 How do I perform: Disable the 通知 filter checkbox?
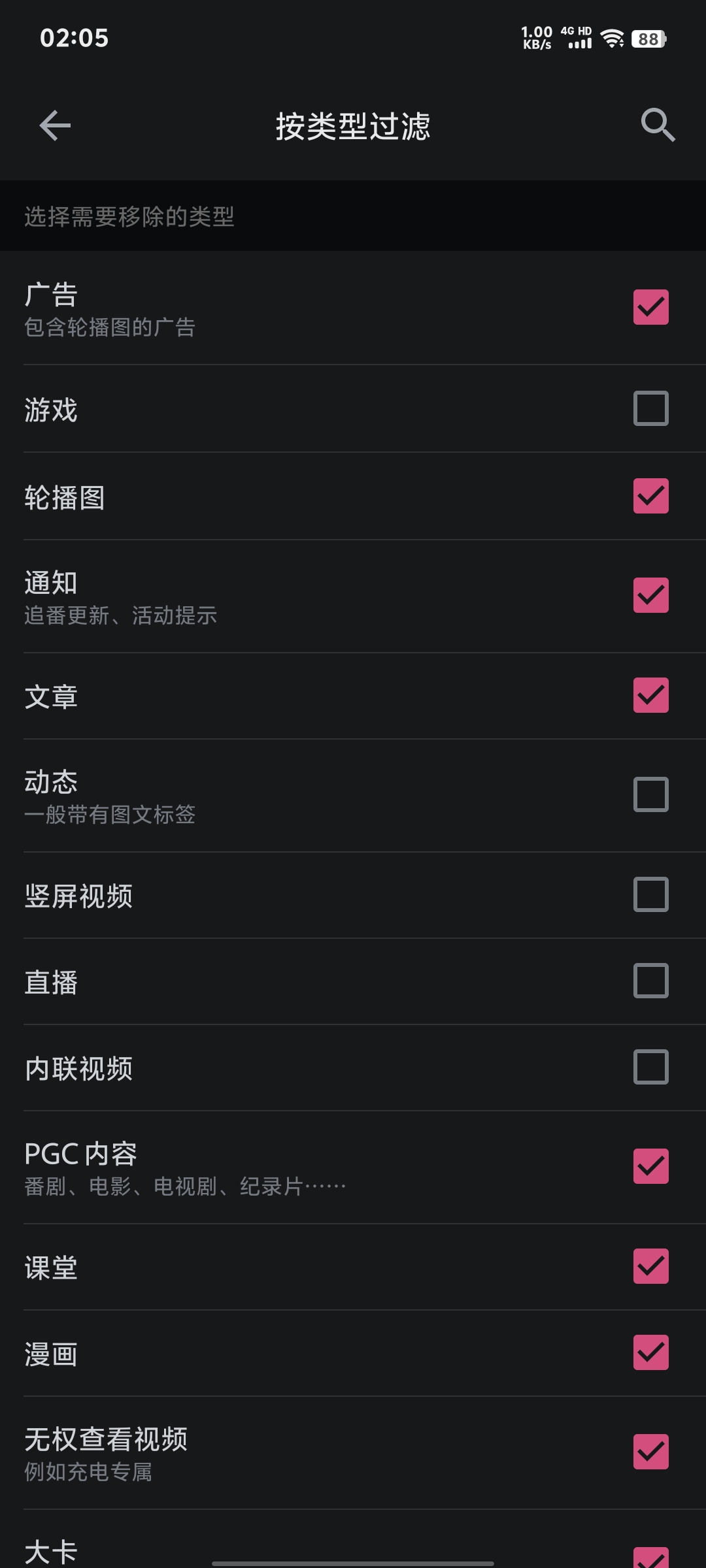pos(650,595)
